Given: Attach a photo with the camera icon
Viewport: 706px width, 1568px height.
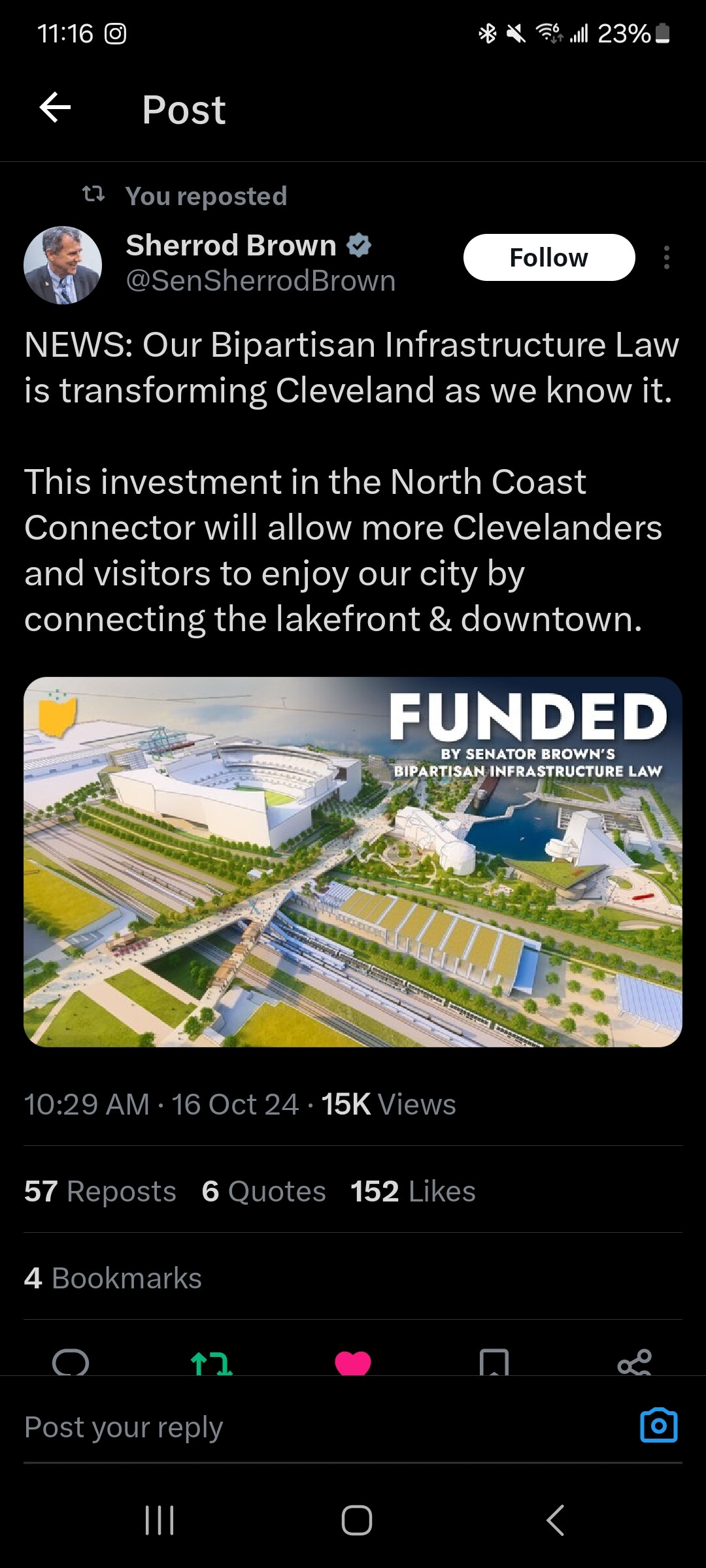Looking at the screenshot, I should point(659,1426).
